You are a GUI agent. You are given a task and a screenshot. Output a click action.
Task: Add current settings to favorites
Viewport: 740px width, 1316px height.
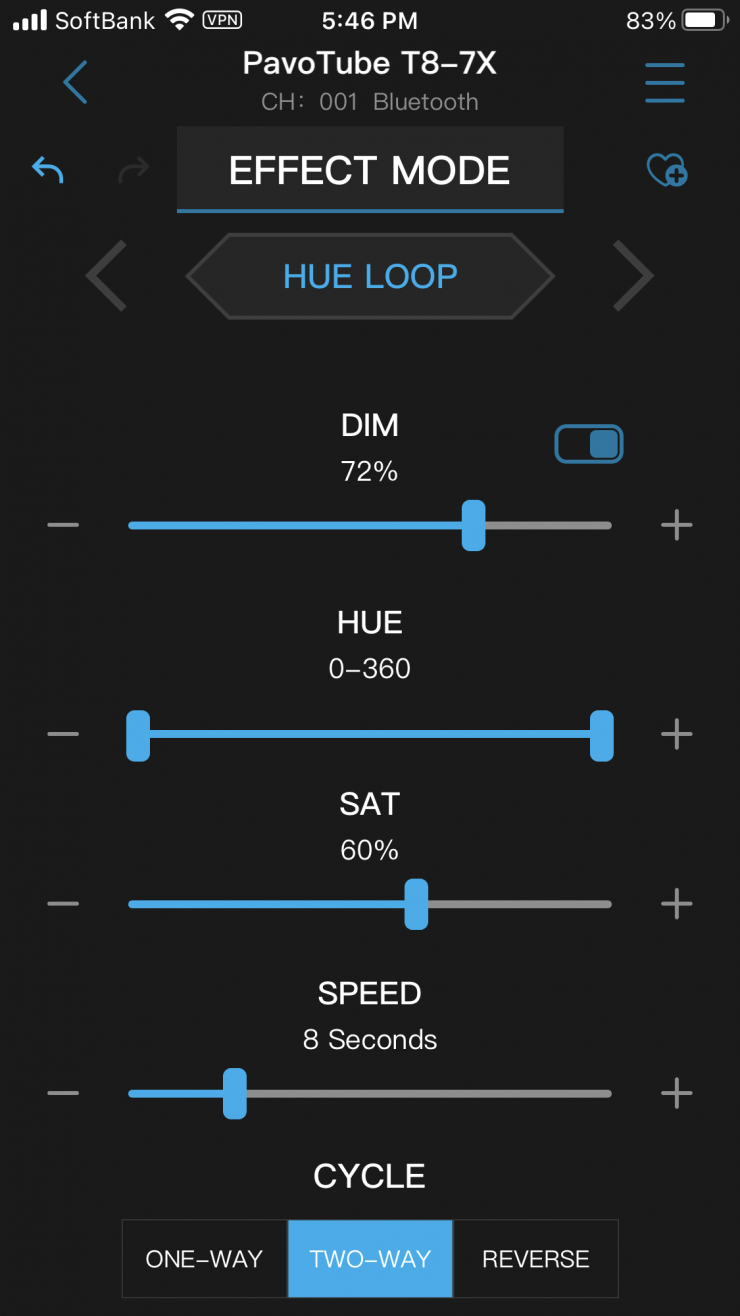pos(666,170)
